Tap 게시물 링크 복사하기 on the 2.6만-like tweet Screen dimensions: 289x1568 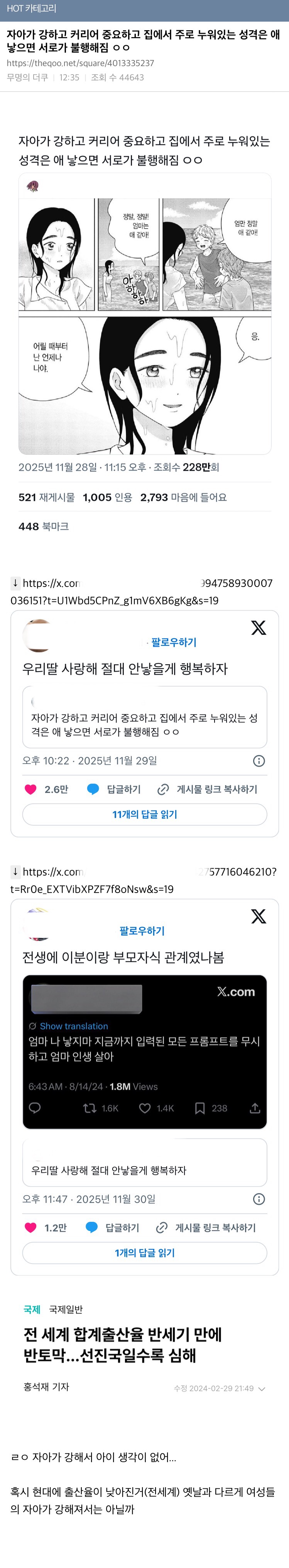point(208,789)
